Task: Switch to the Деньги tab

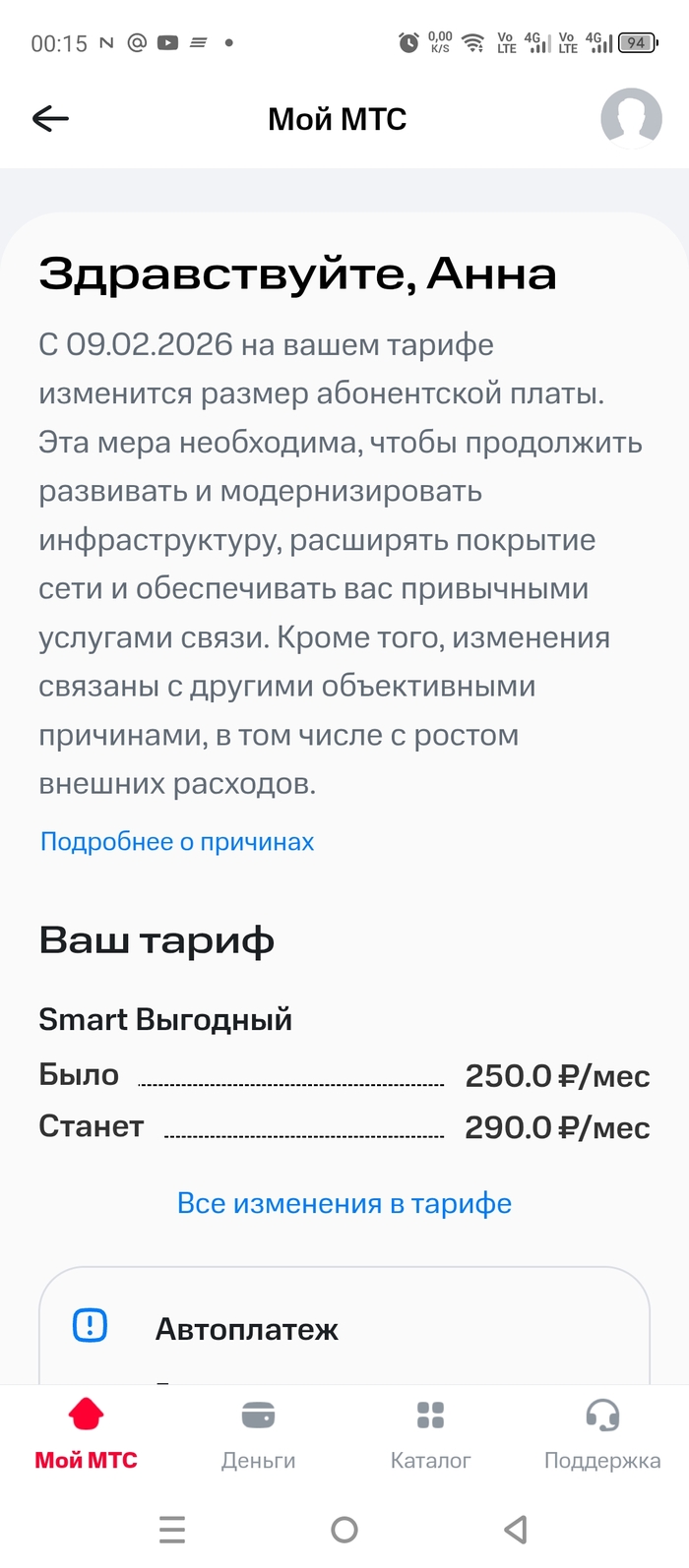Action: (x=258, y=1434)
